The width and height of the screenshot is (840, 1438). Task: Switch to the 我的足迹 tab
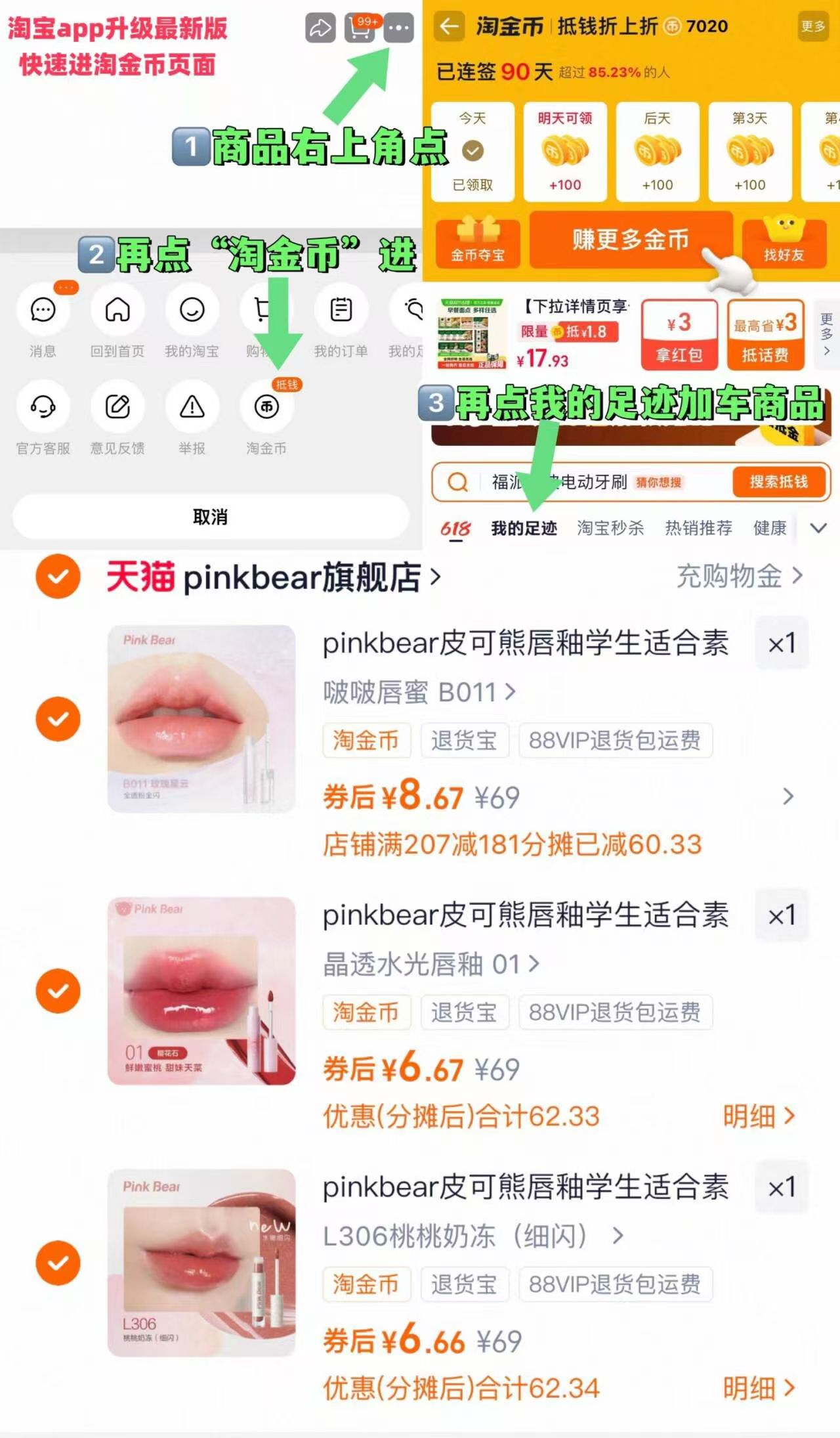pos(524,528)
